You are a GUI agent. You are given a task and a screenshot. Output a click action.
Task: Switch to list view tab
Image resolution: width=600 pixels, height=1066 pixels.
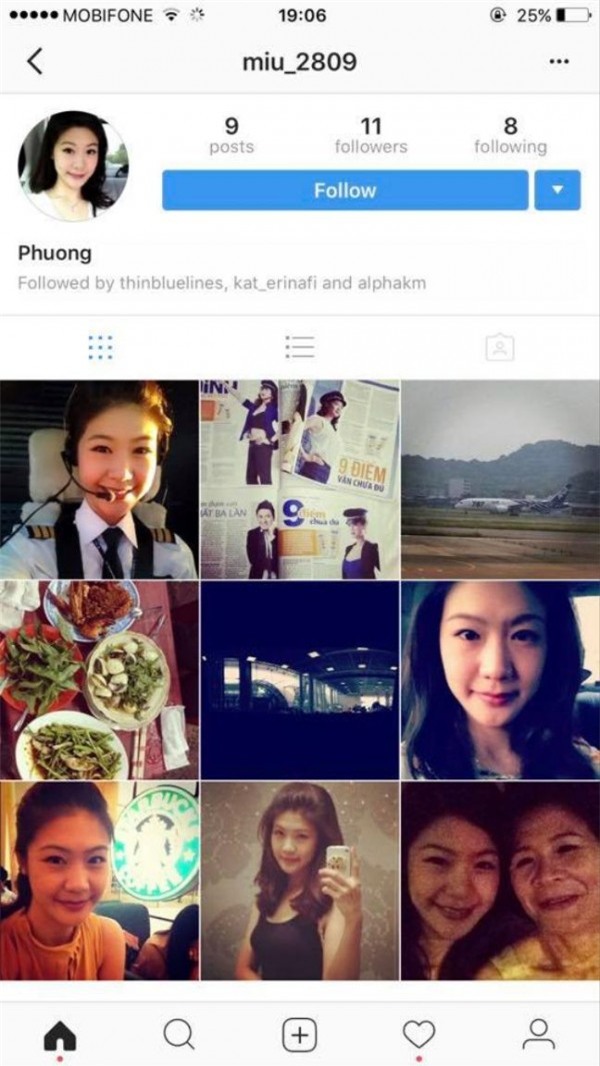(299, 347)
